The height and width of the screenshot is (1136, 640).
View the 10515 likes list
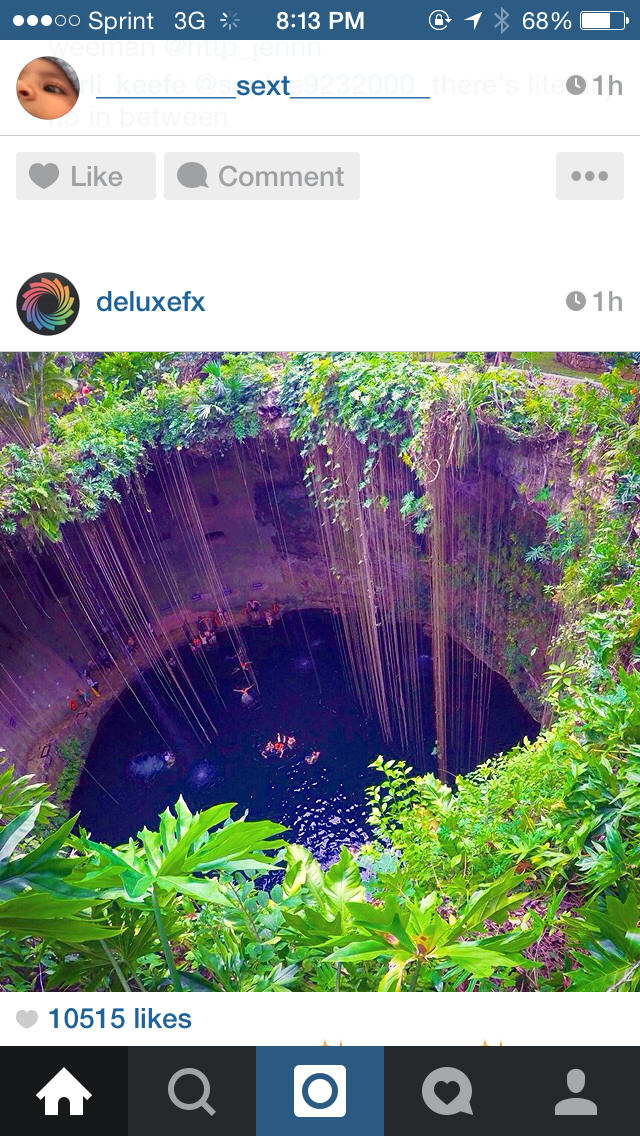point(120,1019)
